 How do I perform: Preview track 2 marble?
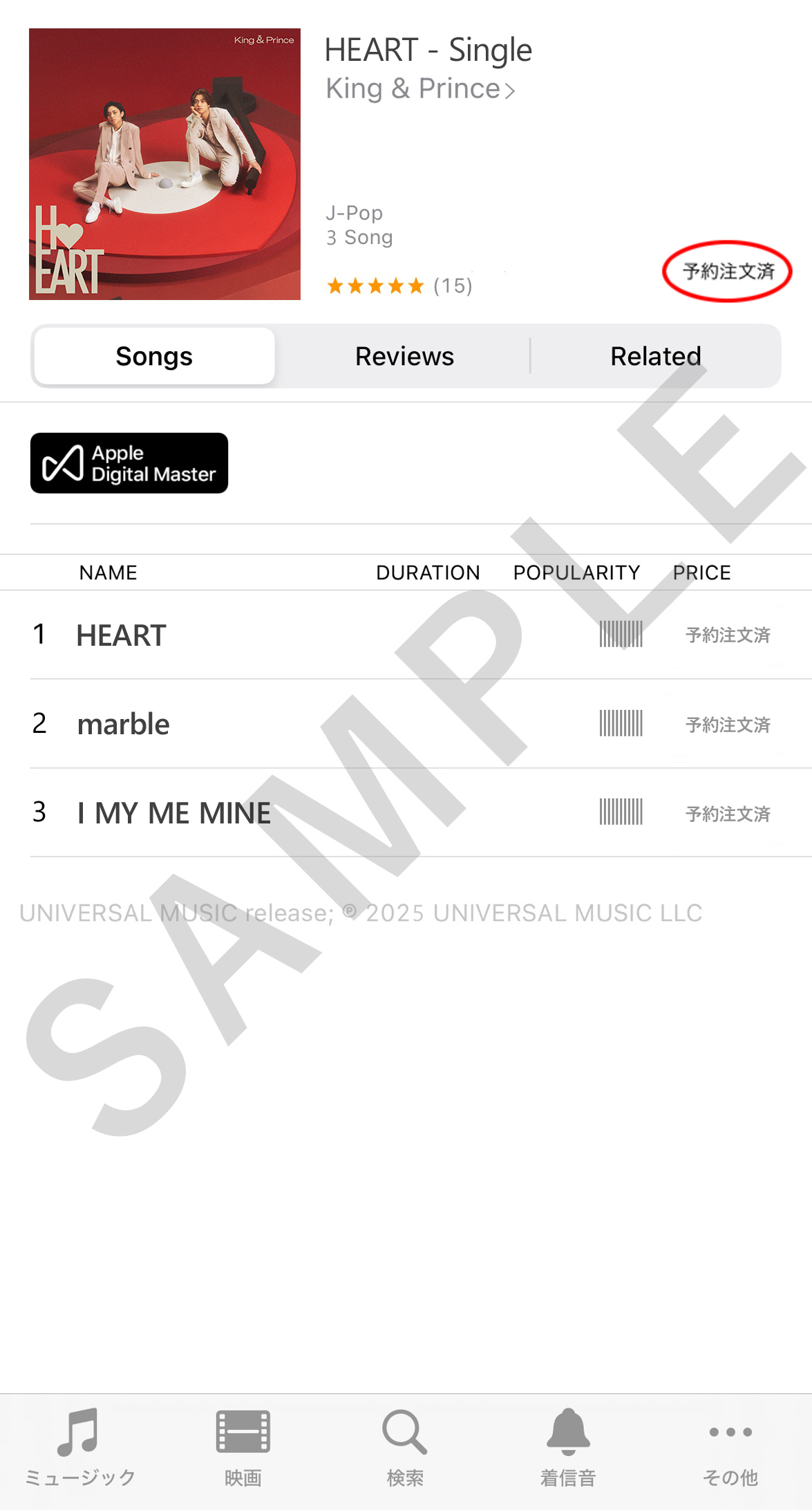(x=124, y=725)
